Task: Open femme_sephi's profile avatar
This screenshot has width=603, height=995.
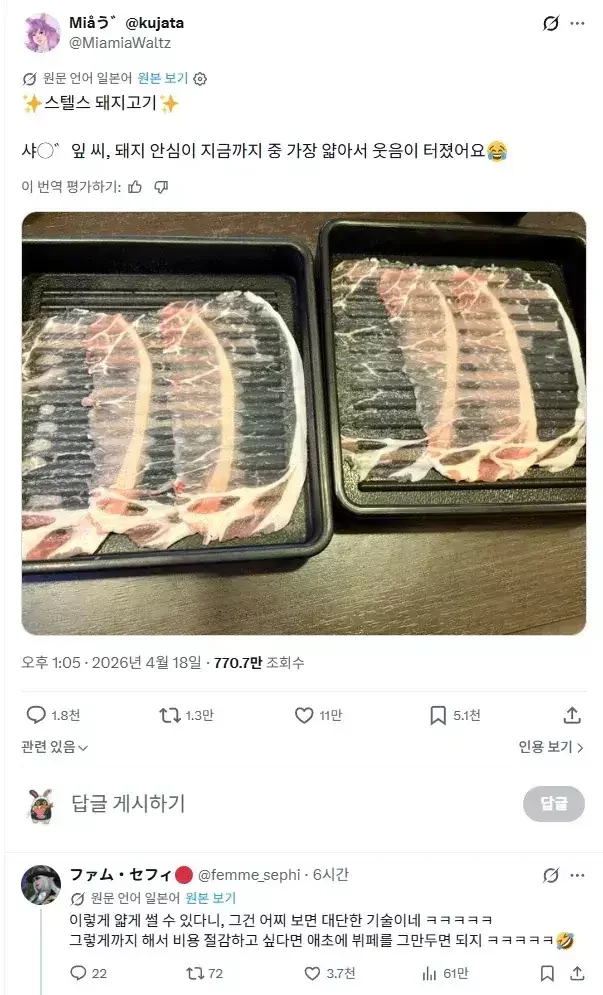Action: point(41,885)
